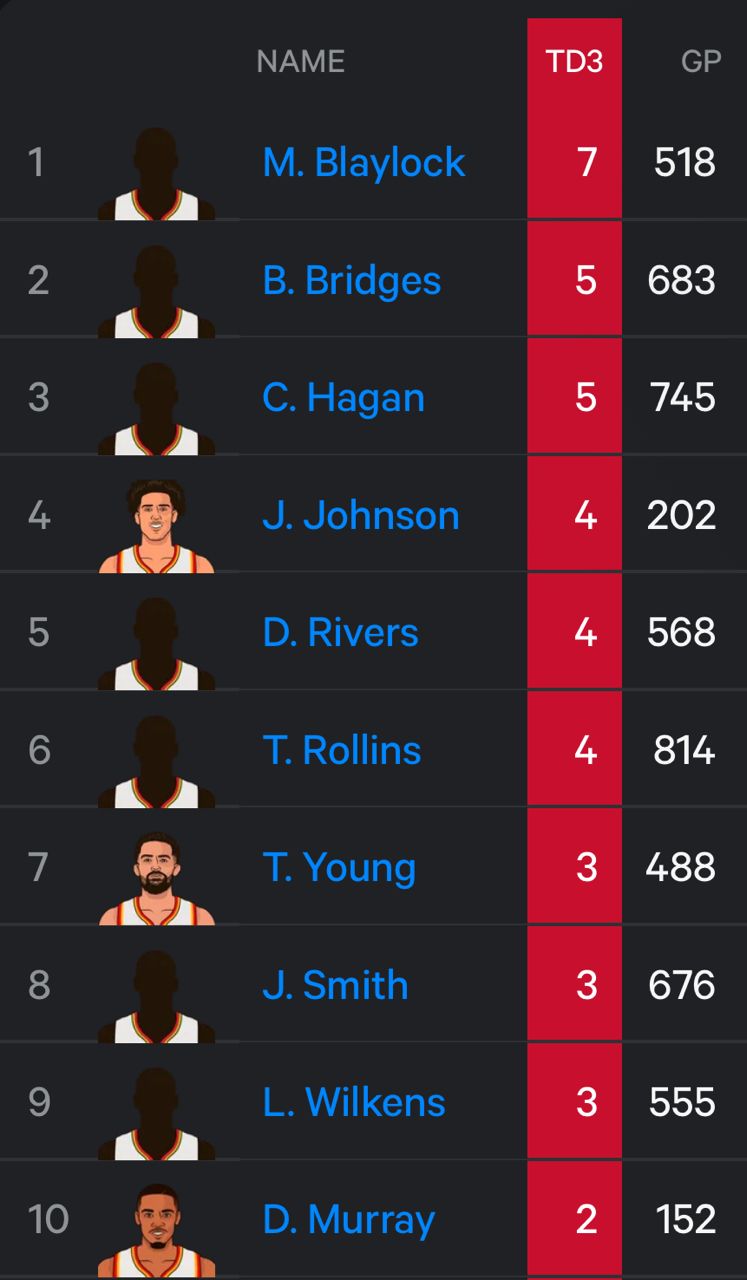Image resolution: width=747 pixels, height=1280 pixels.
Task: Open B. Bridges player link
Action: click(x=351, y=280)
